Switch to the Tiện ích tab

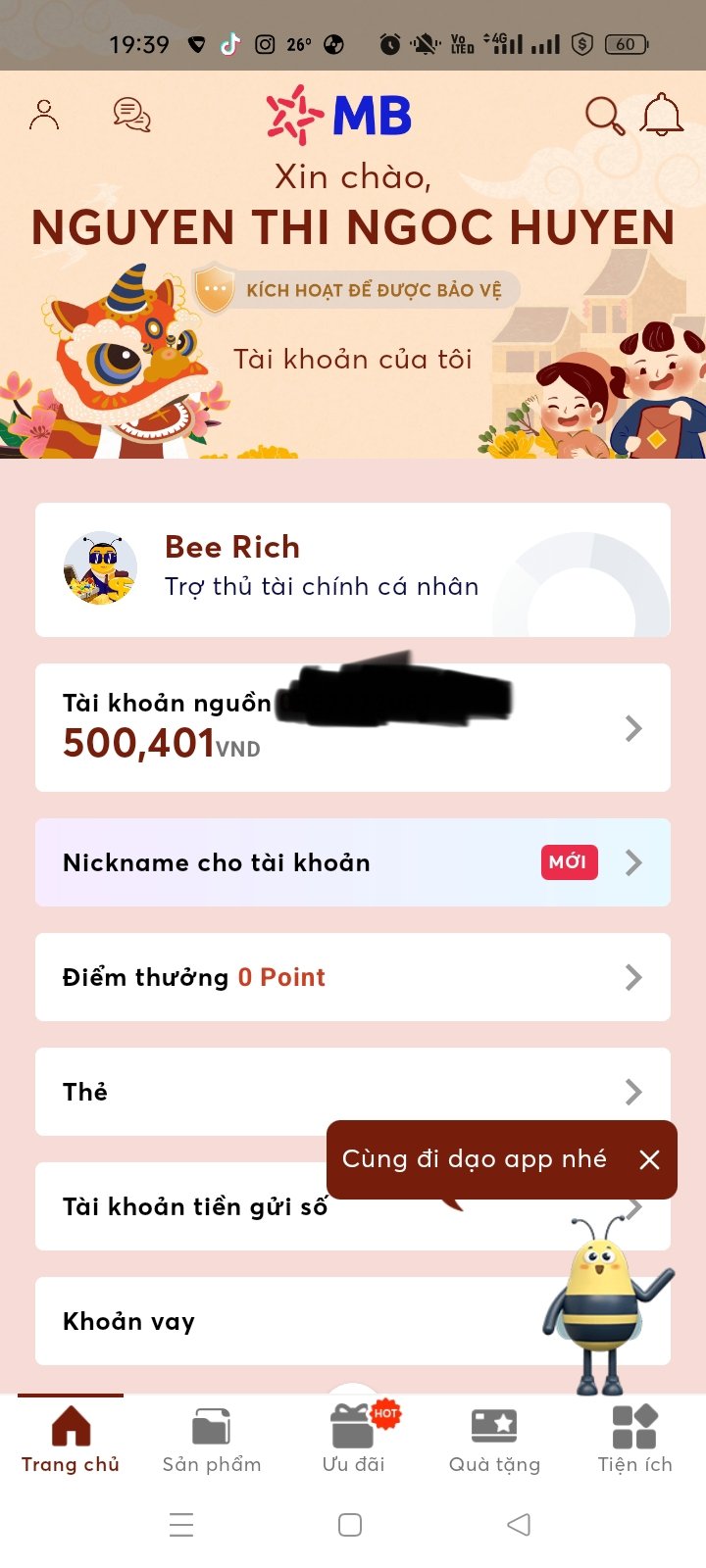click(x=634, y=1439)
